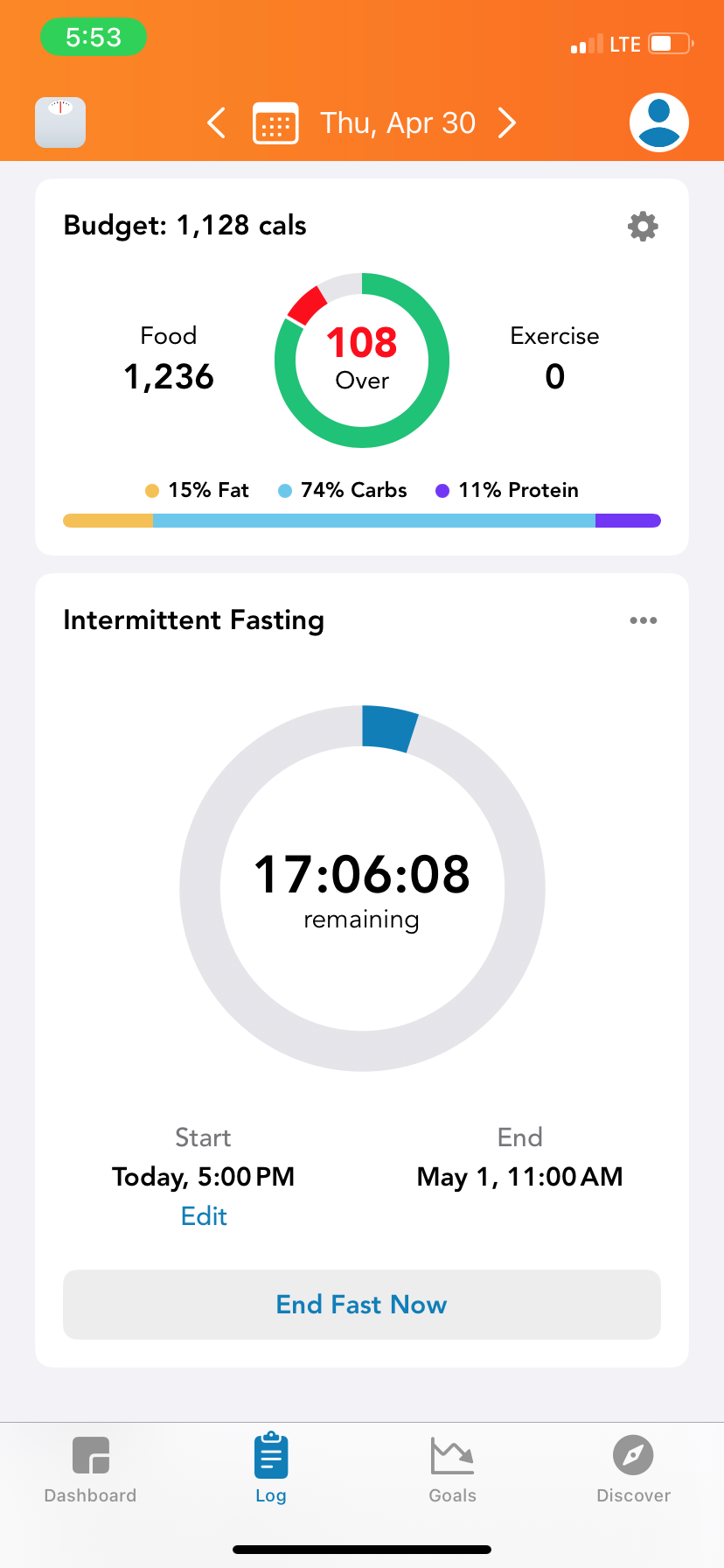
Task: Open the weight scale icon
Action: point(60,122)
